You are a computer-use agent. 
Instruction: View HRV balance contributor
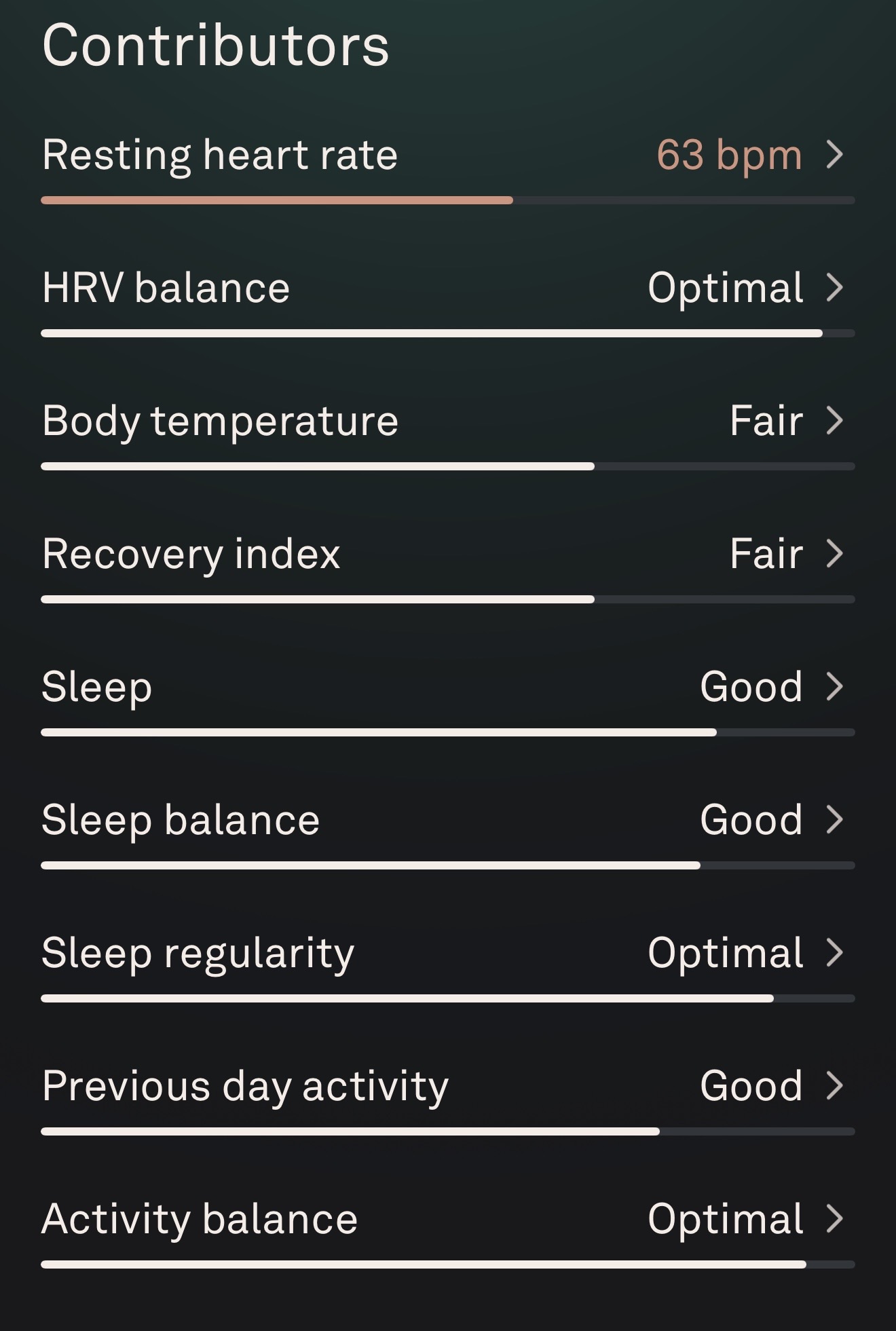(x=447, y=288)
